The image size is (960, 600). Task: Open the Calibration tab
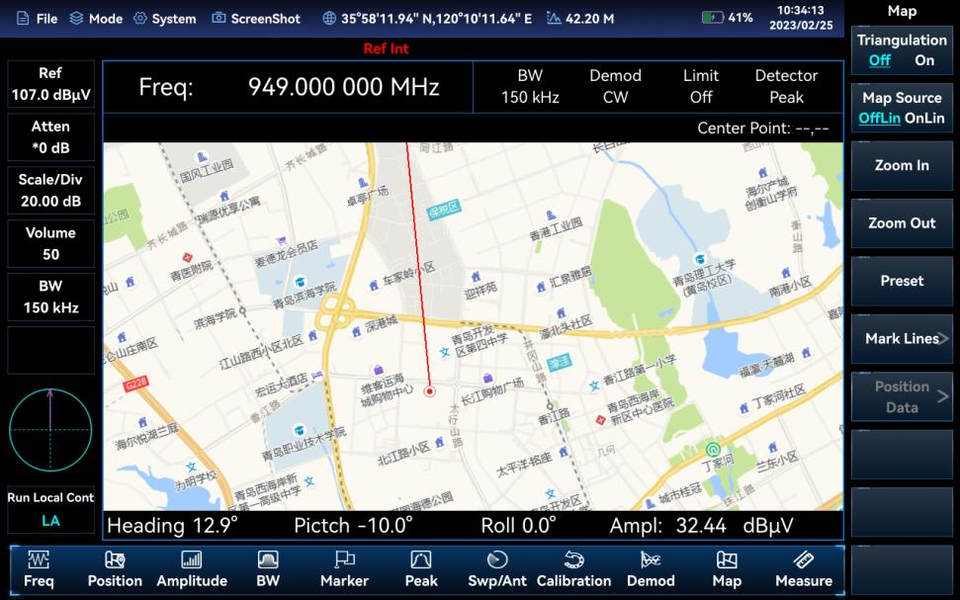[x=574, y=569]
